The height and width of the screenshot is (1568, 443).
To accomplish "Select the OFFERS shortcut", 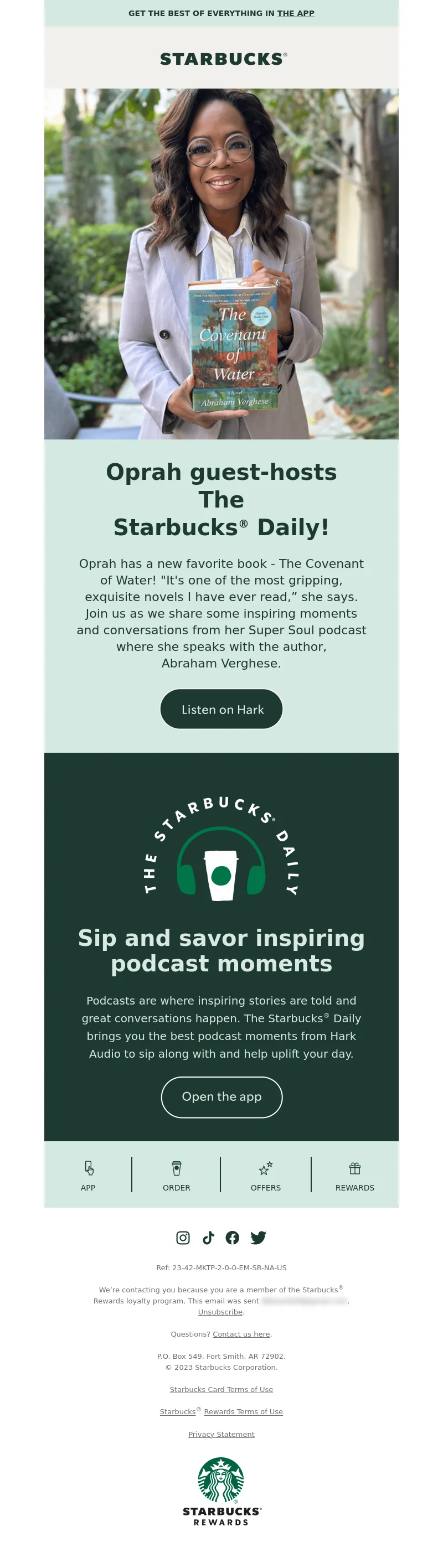I will (266, 1175).
